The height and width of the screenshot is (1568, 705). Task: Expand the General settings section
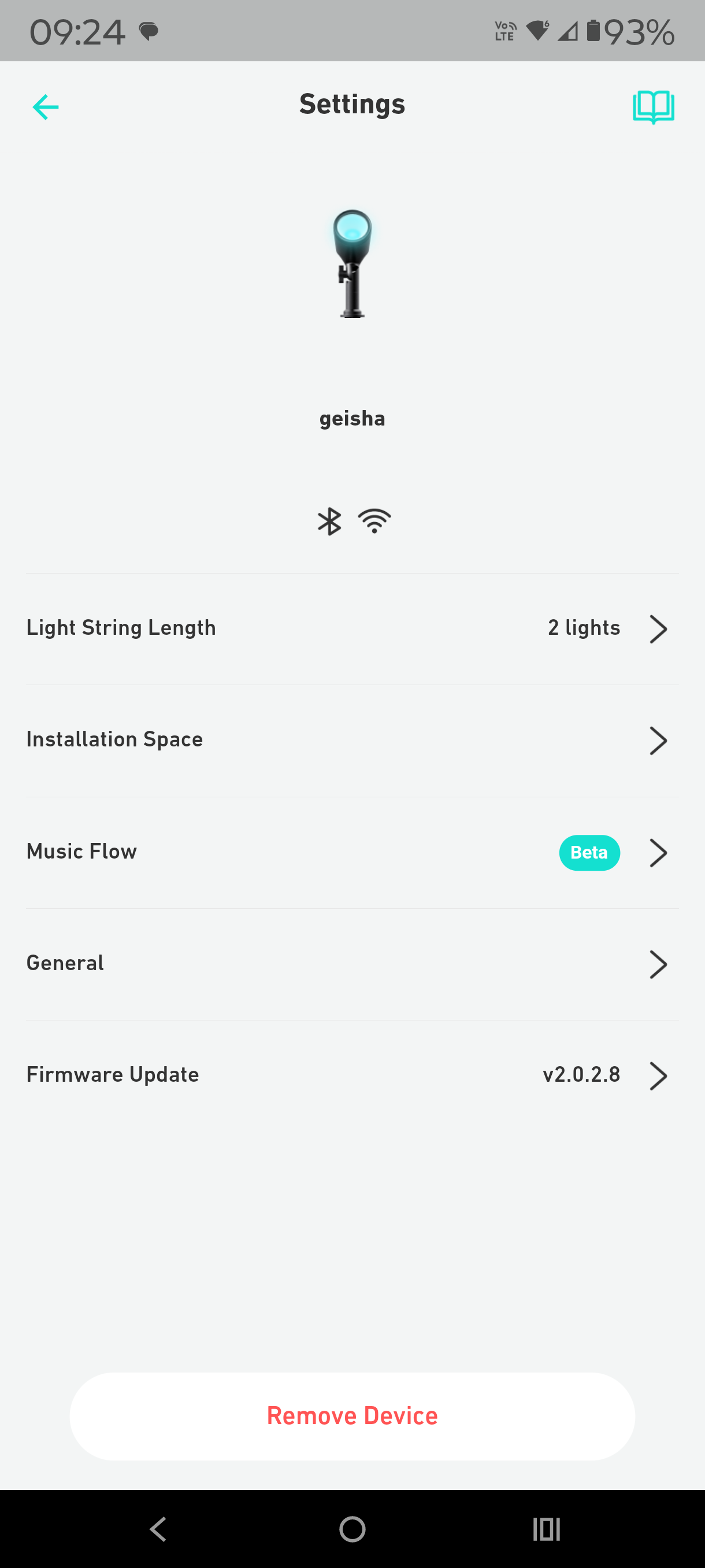[352, 964]
